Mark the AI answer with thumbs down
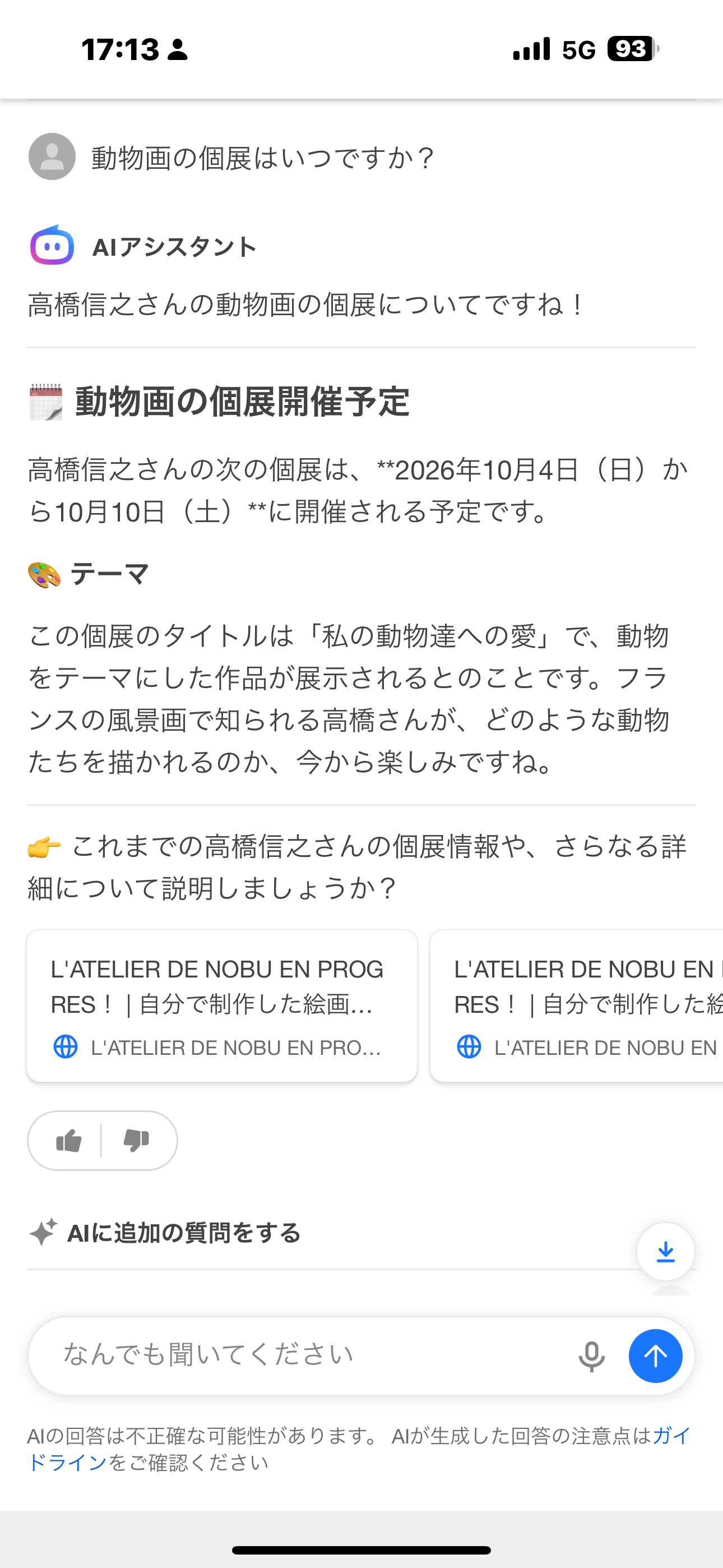Viewport: 723px width, 1568px height. (136, 1141)
